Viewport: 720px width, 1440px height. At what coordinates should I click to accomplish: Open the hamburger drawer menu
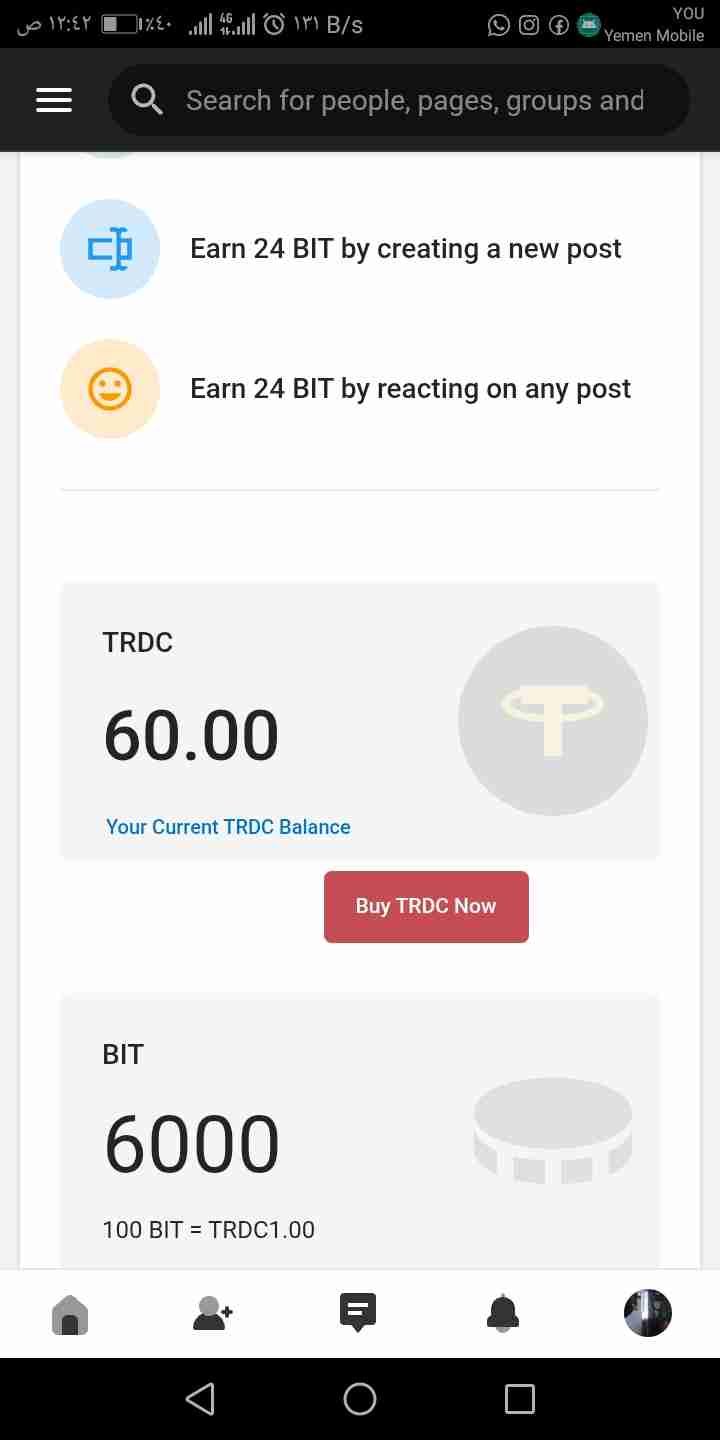[54, 100]
